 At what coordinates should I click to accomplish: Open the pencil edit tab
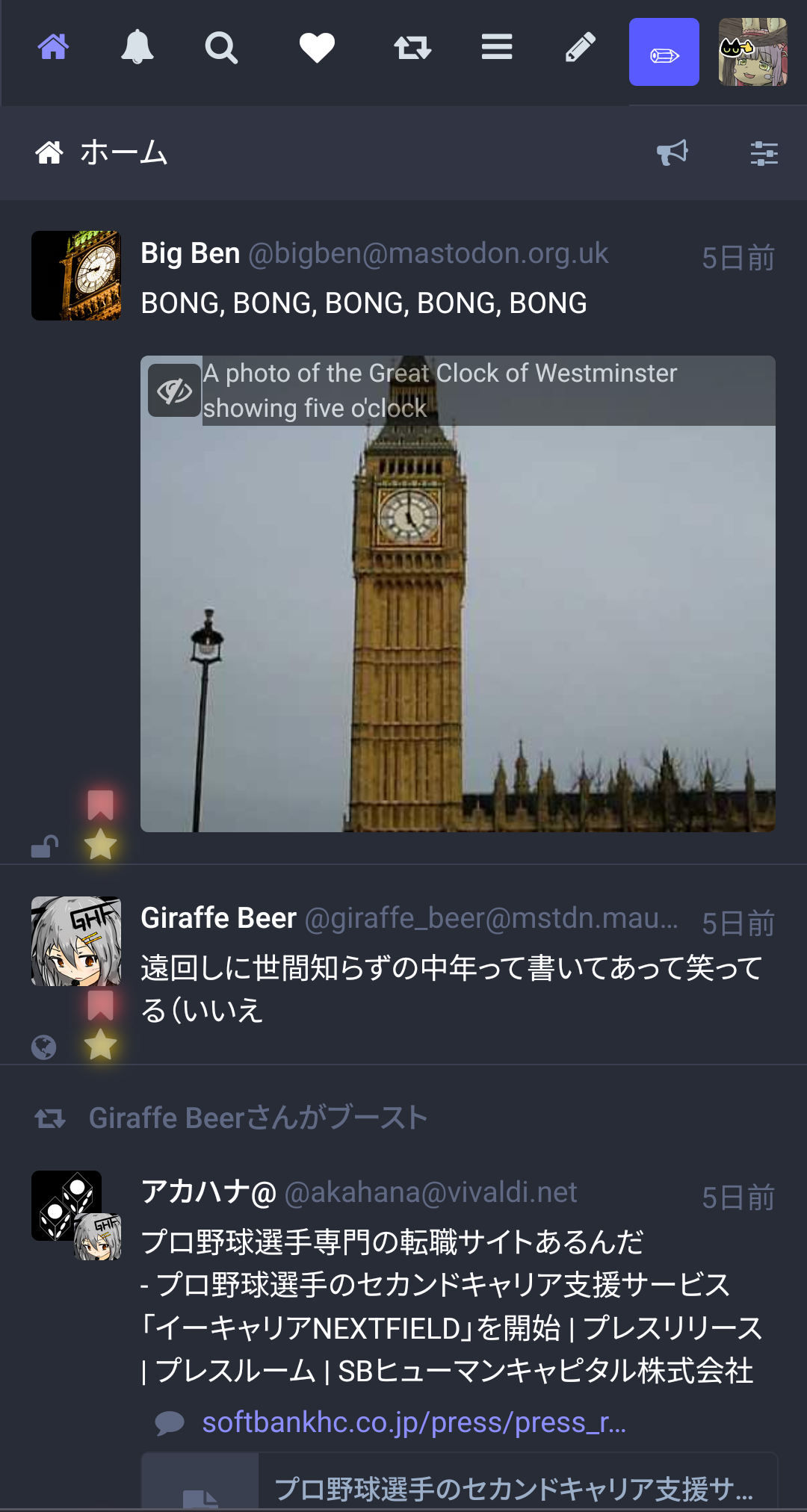click(x=581, y=48)
